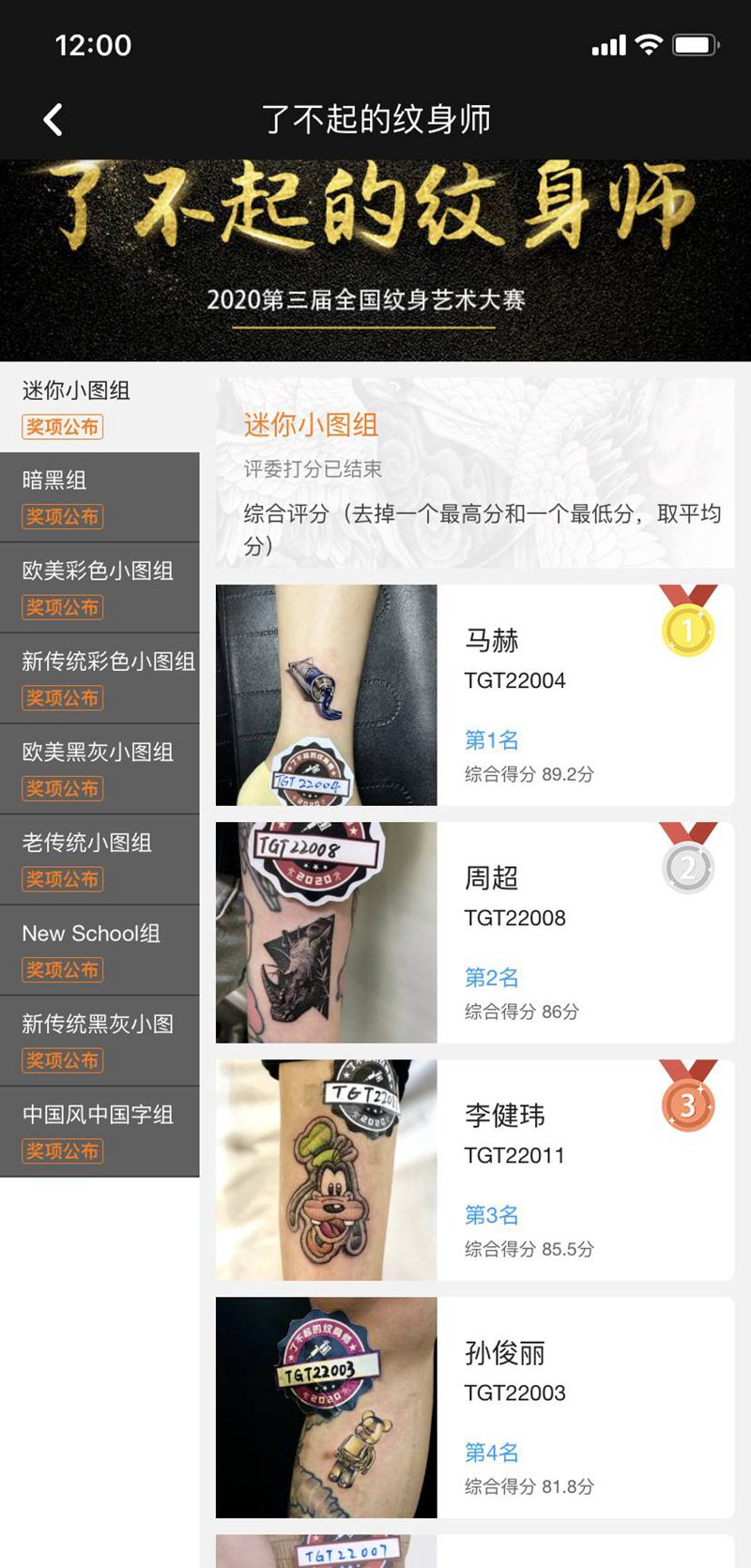
Task: Open the 欧美彩色小图组 category
Action: (100, 587)
